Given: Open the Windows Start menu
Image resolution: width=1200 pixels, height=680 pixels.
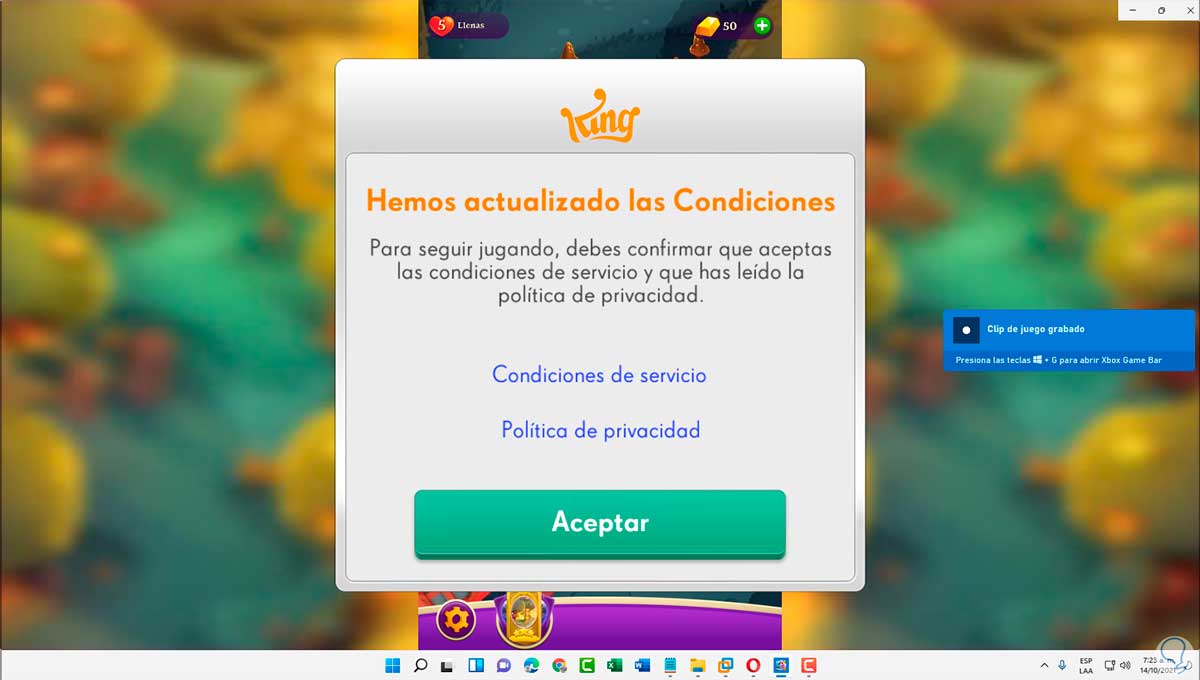Looking at the screenshot, I should tap(393, 665).
